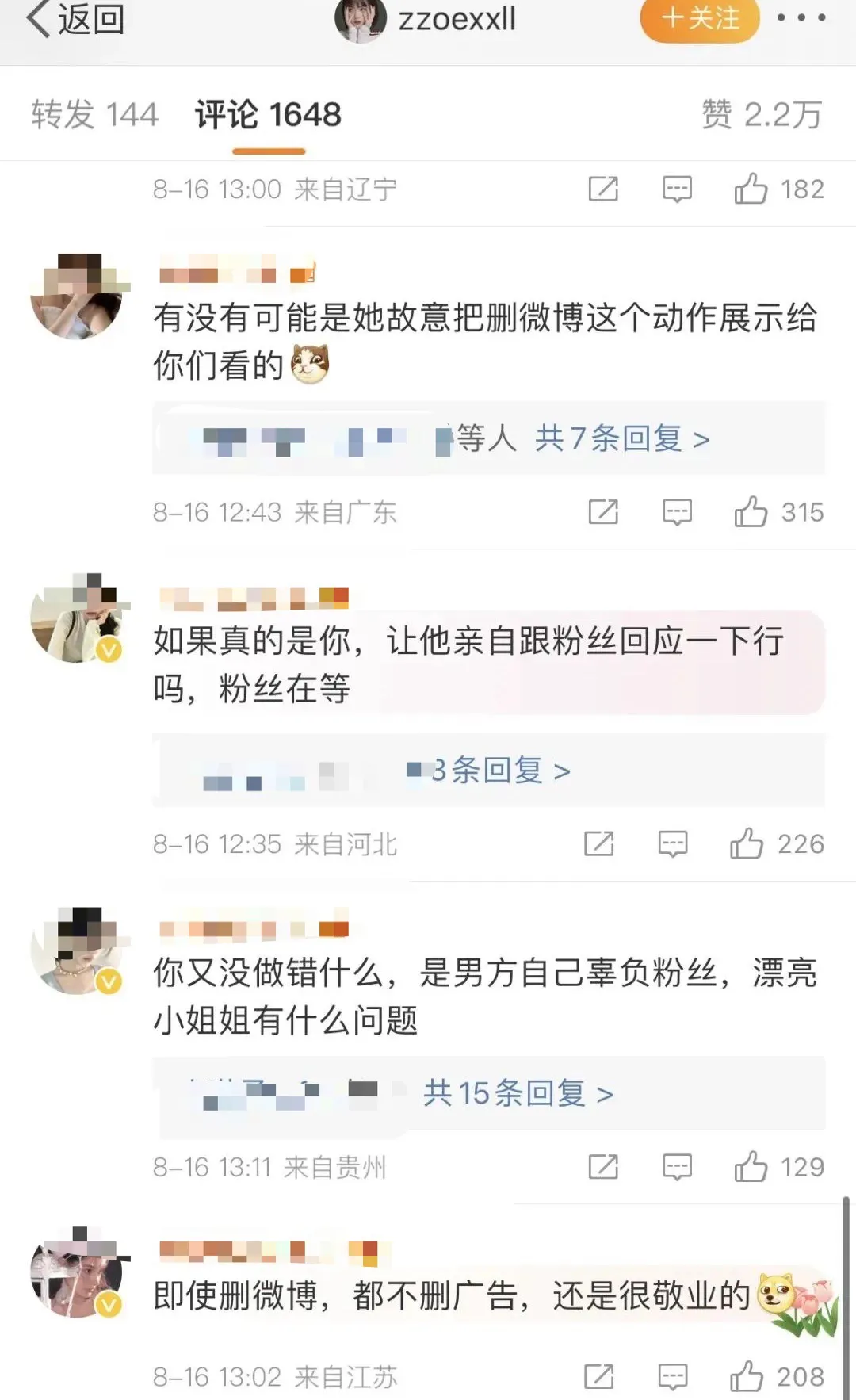
Task: Like the 江苏 comment with 208 likes
Action: click(747, 1377)
